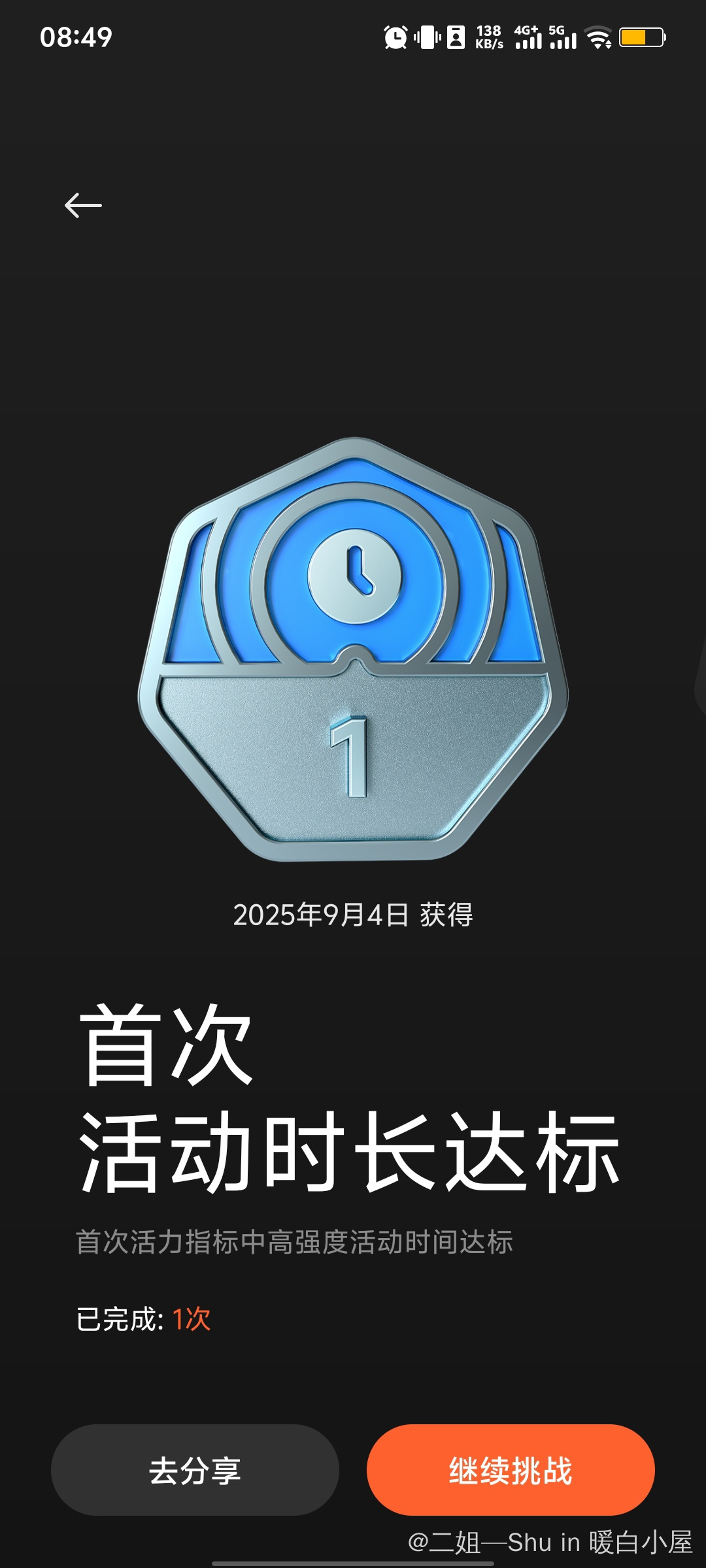Tap the 去分享 share button
Screen dimensions: 706x1568
point(195,1470)
